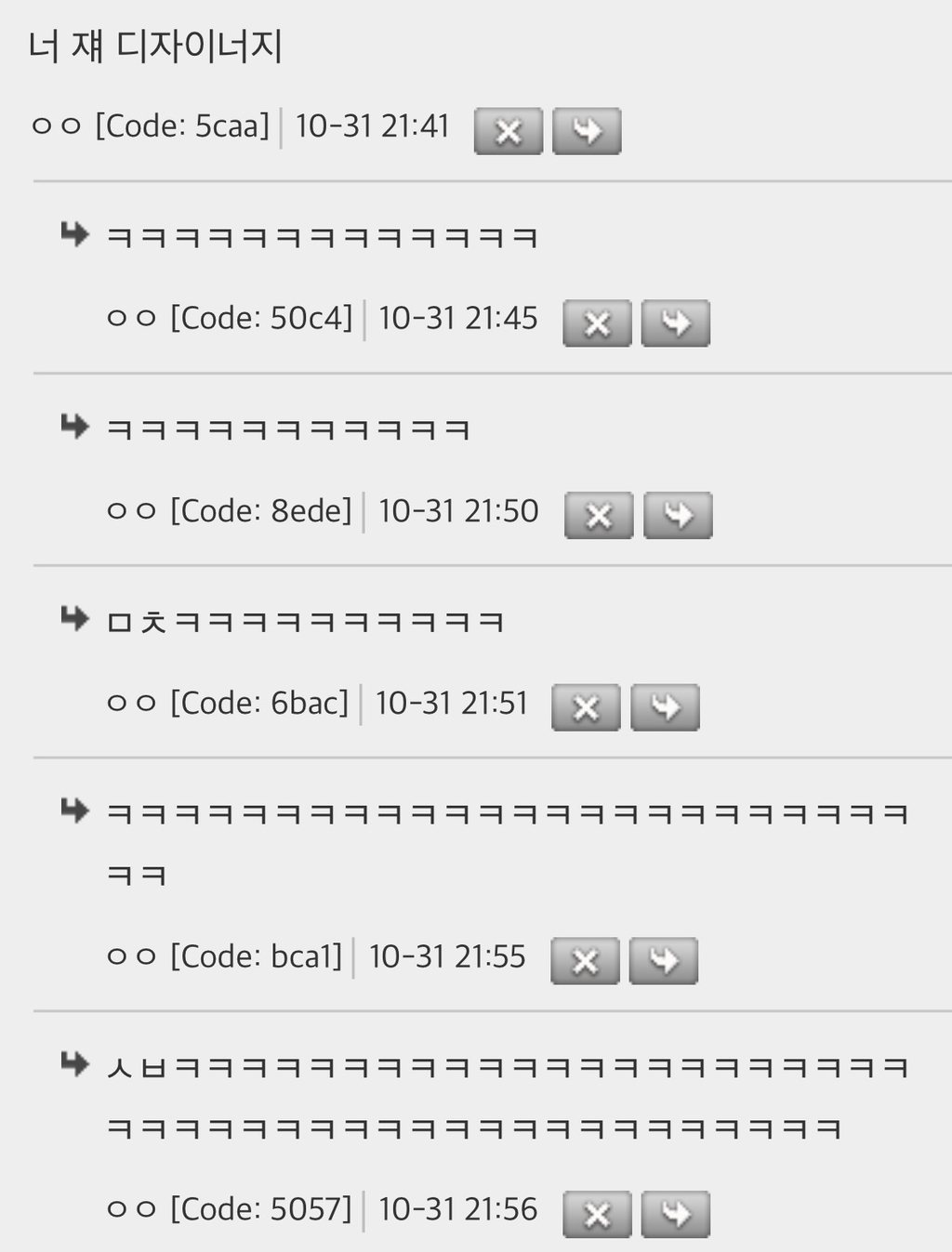Reply to the comment with code 5caa

coord(586,131)
